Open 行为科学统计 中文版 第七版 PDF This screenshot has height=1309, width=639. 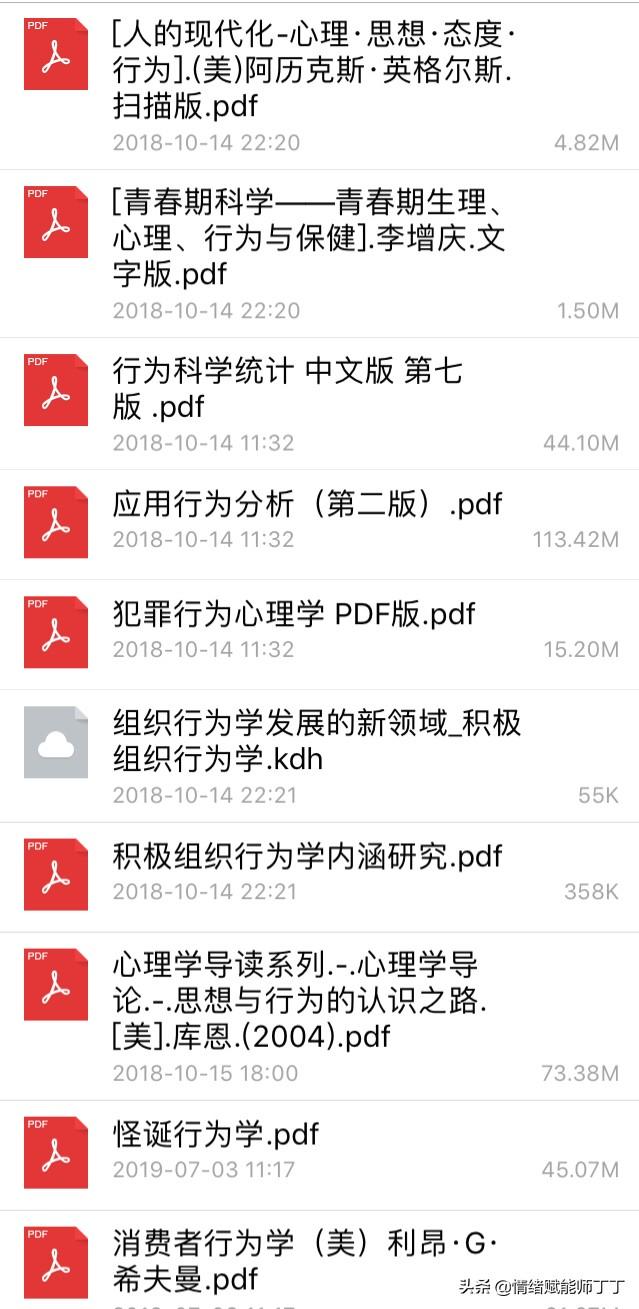tap(288, 388)
